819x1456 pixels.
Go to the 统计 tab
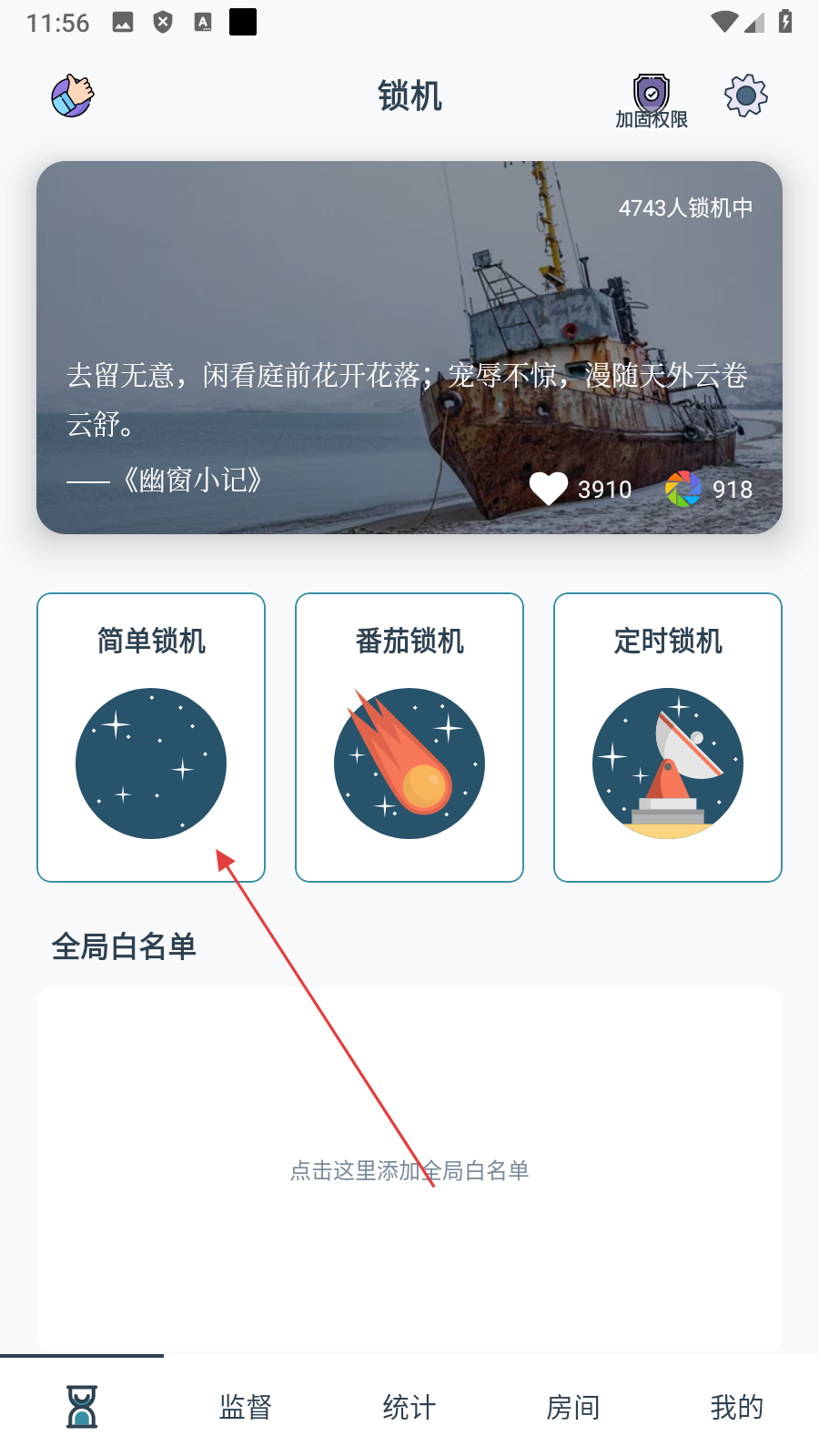point(409,1407)
